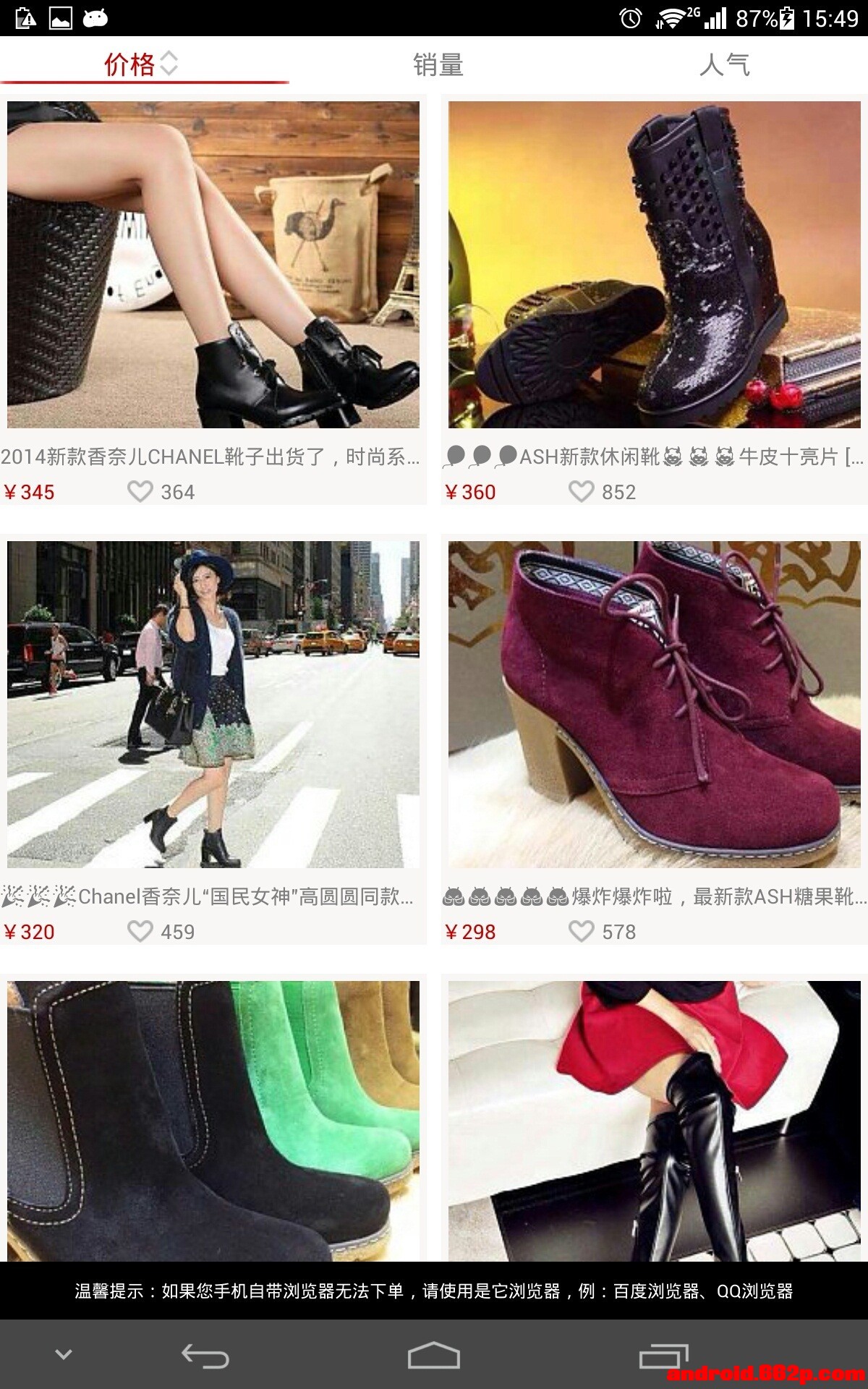Viewport: 868px width, 1389px height.
Task: Like the ¥360 ASH sequin boots
Action: click(582, 492)
